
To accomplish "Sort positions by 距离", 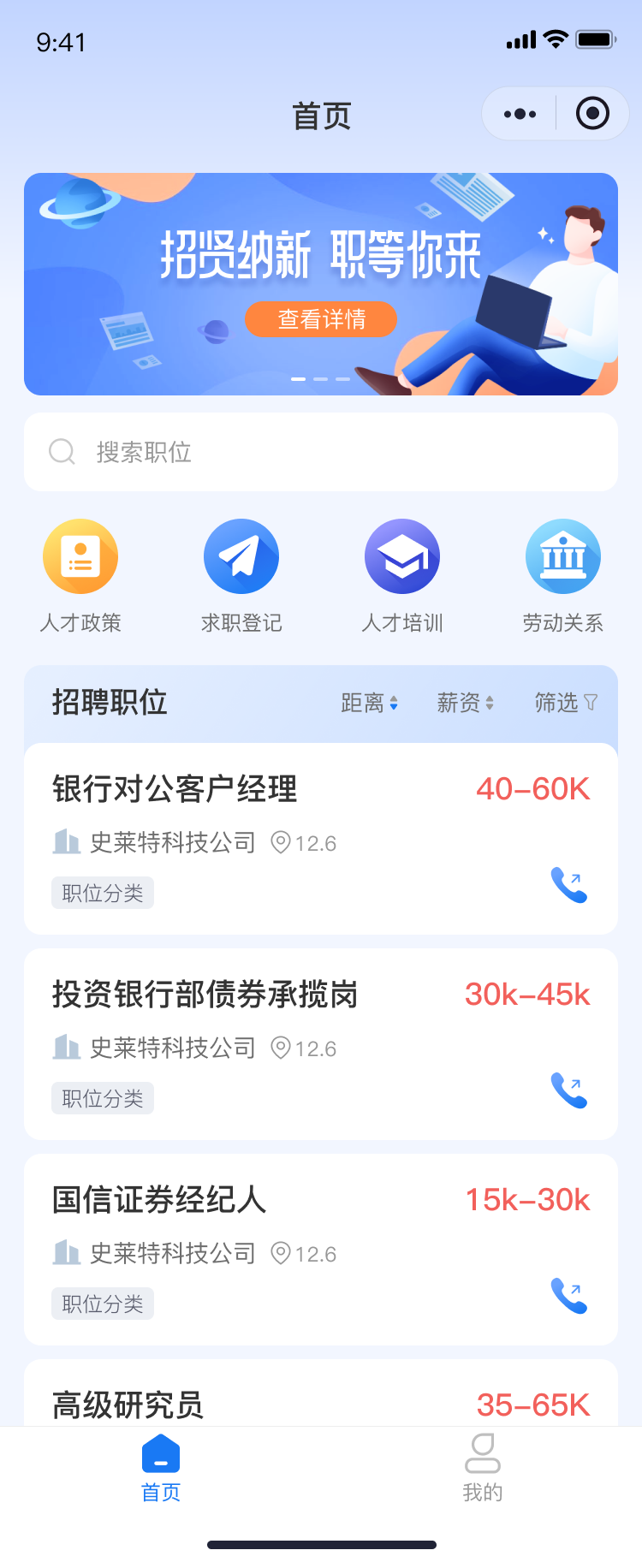I will pyautogui.click(x=369, y=703).
